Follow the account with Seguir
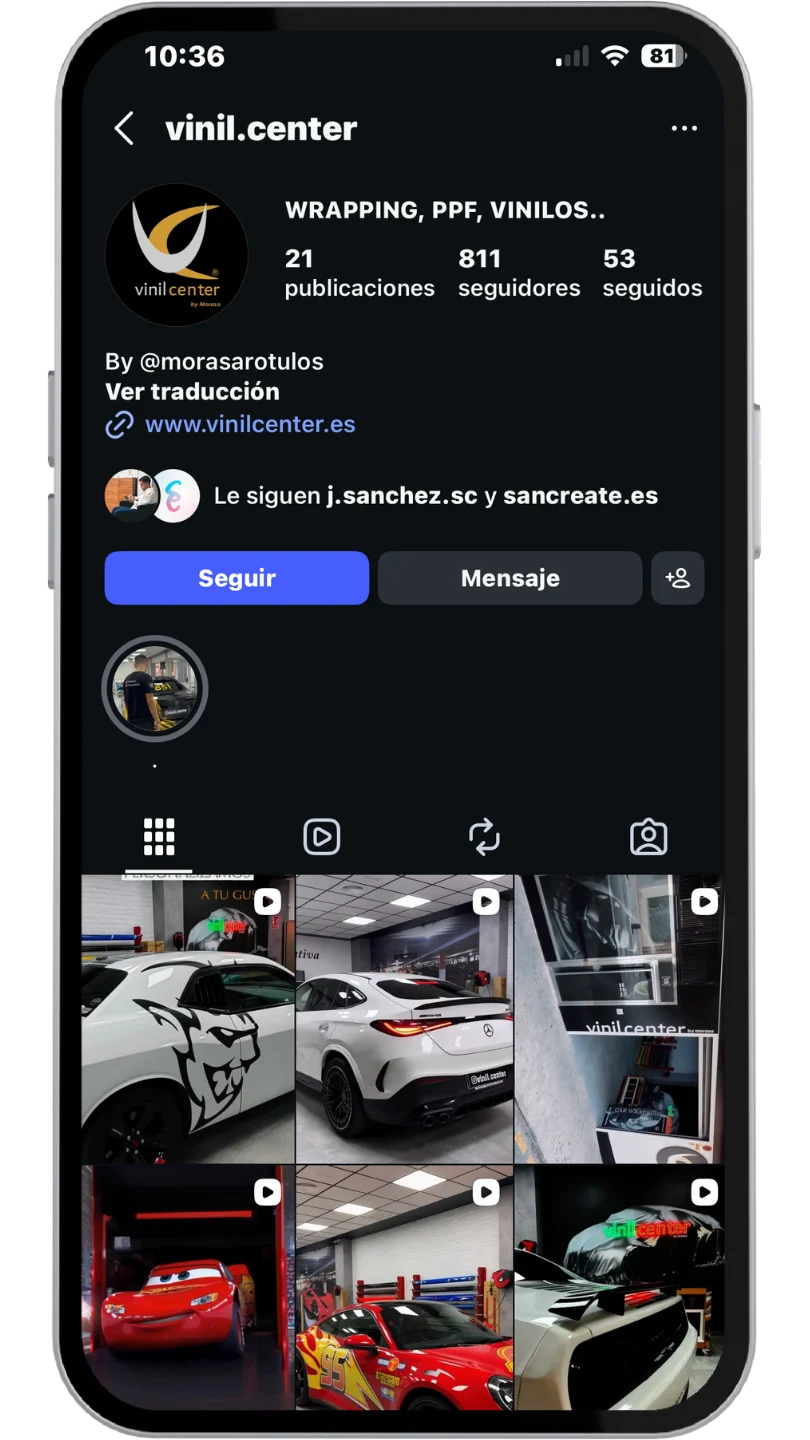 click(x=236, y=578)
